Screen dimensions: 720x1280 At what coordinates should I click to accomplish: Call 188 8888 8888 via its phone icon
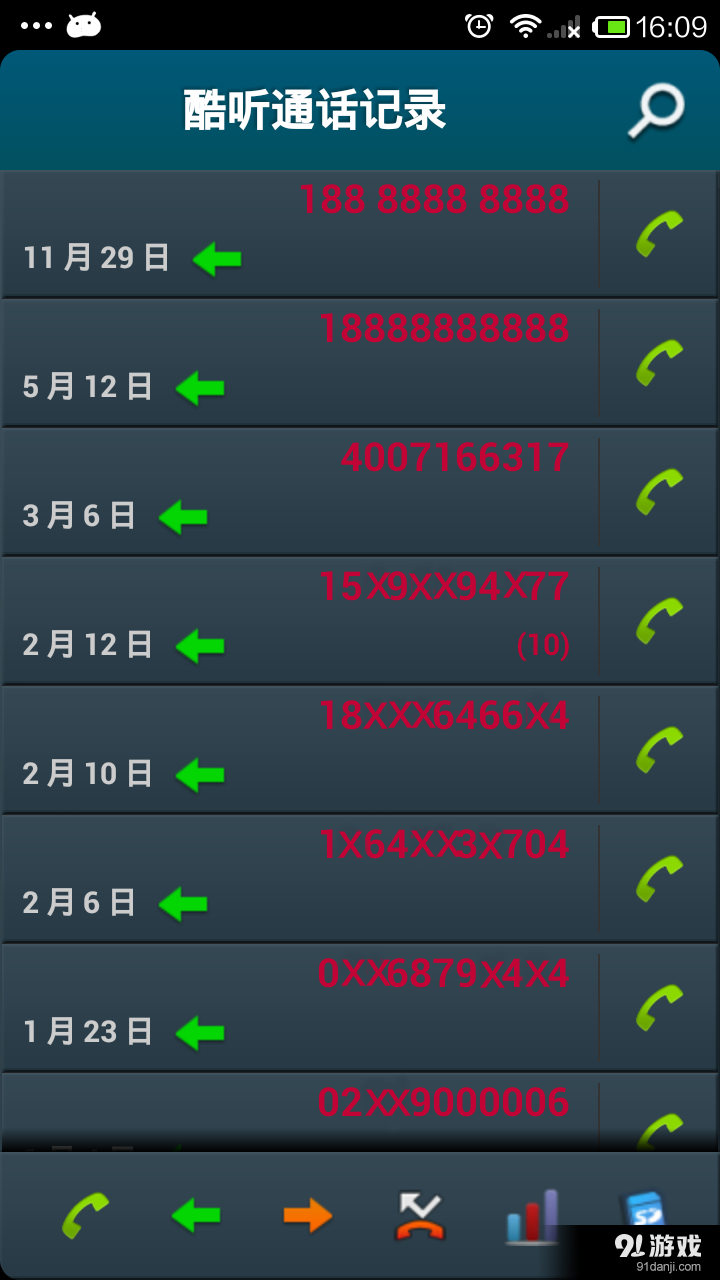tap(657, 232)
